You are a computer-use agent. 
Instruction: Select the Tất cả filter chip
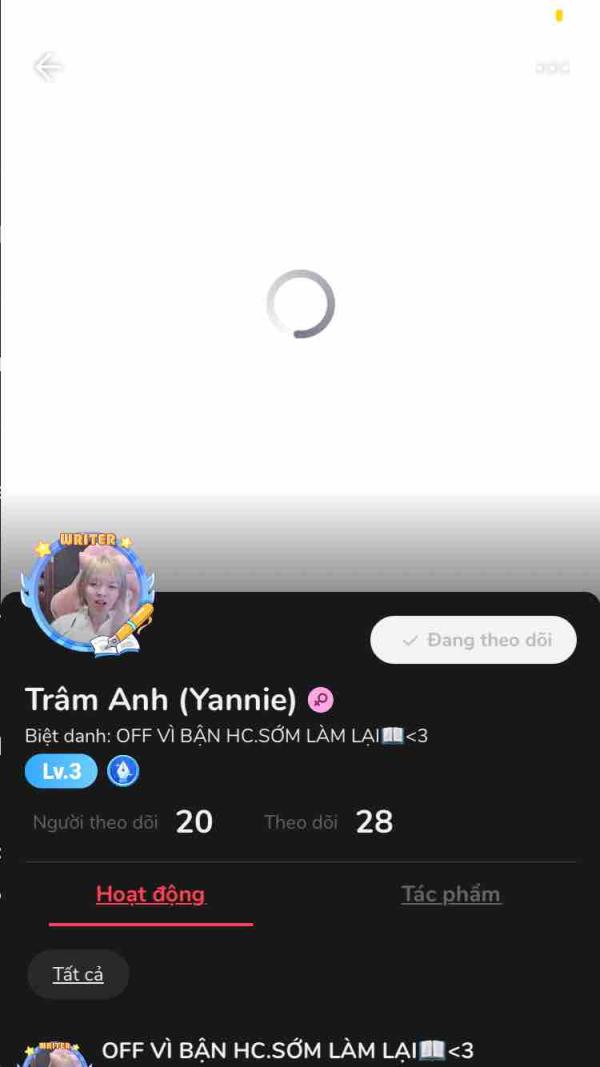tap(78, 974)
